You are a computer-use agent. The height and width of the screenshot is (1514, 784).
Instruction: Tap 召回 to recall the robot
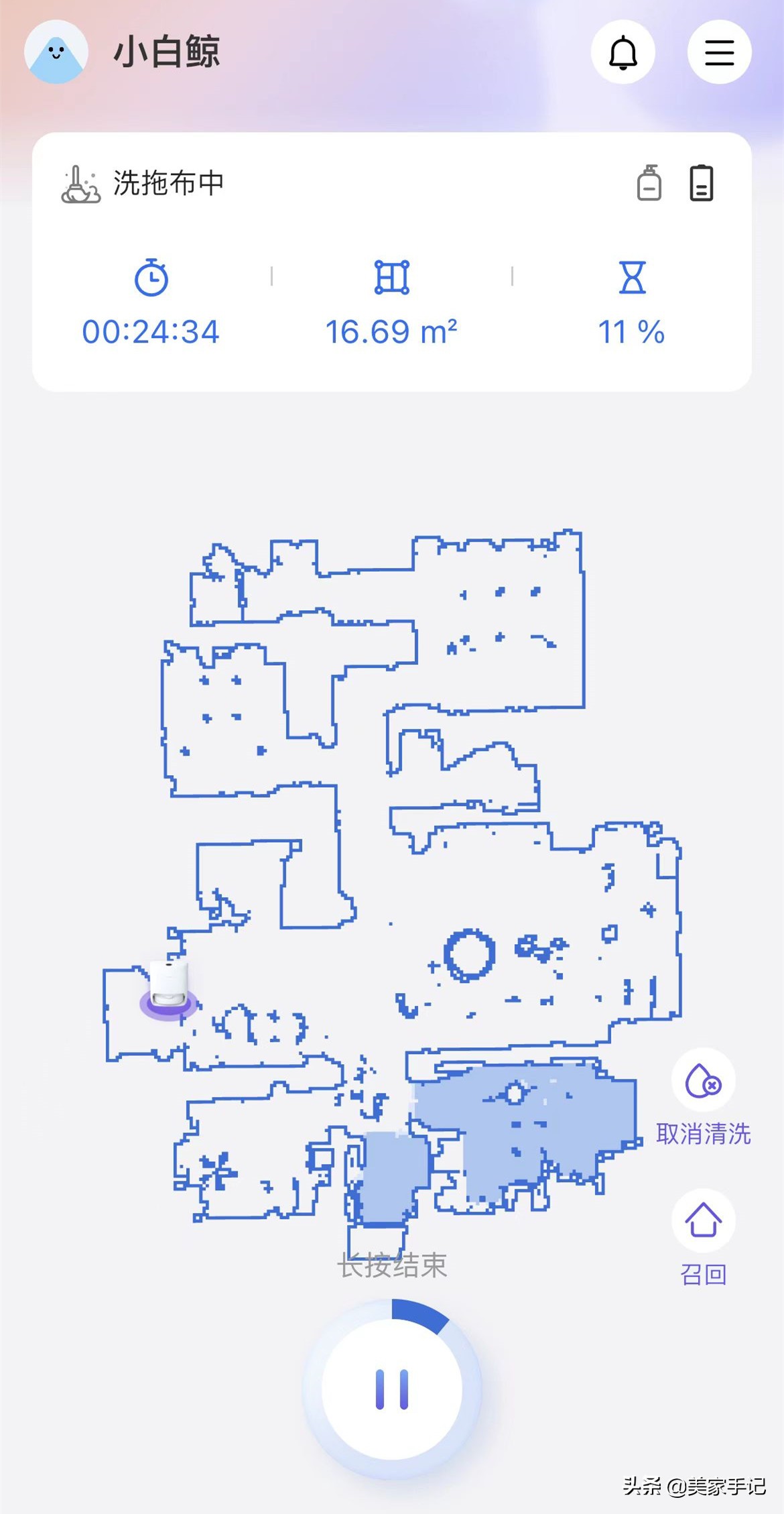(703, 1221)
